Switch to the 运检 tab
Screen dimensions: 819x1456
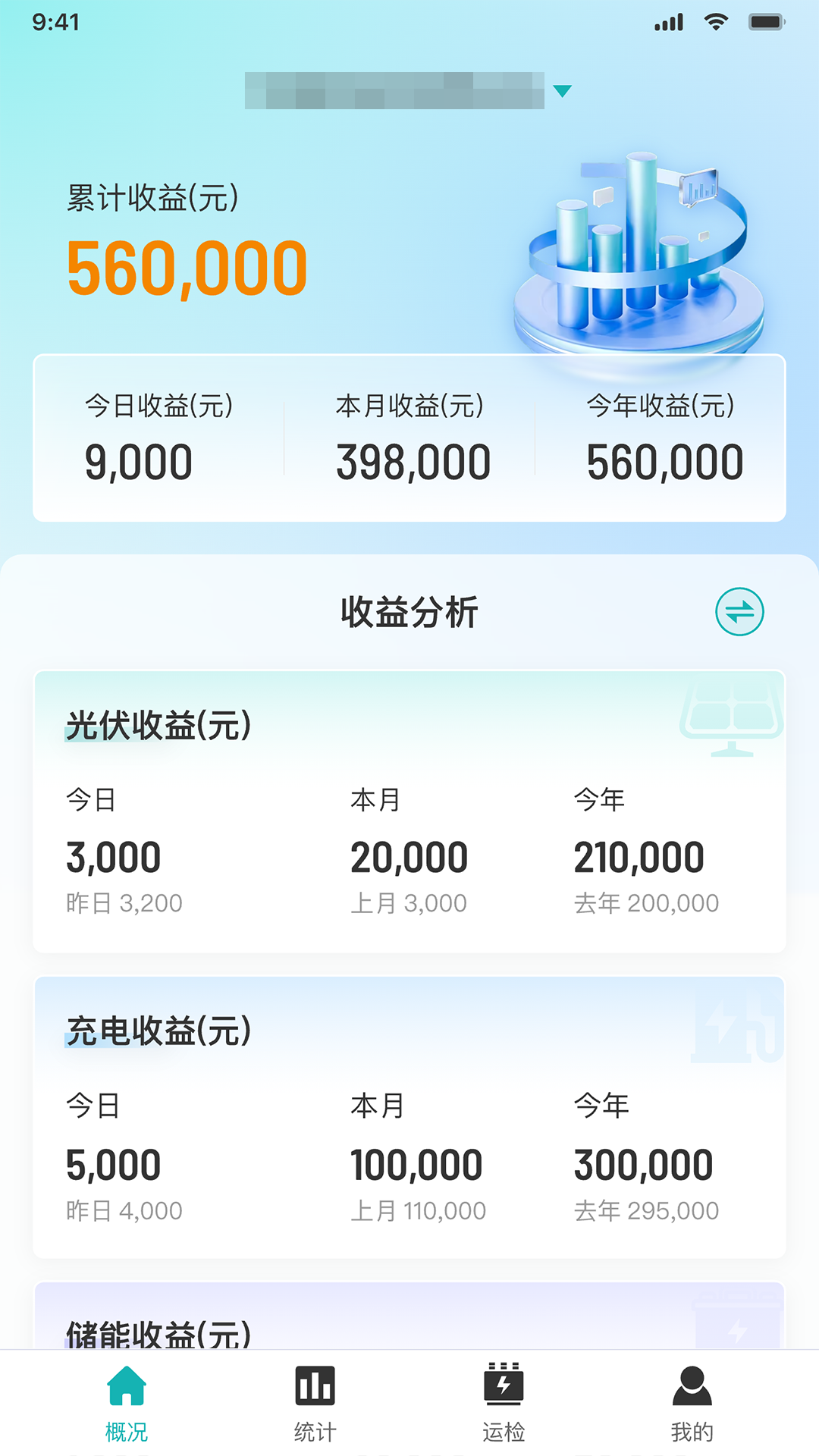[x=504, y=1404]
